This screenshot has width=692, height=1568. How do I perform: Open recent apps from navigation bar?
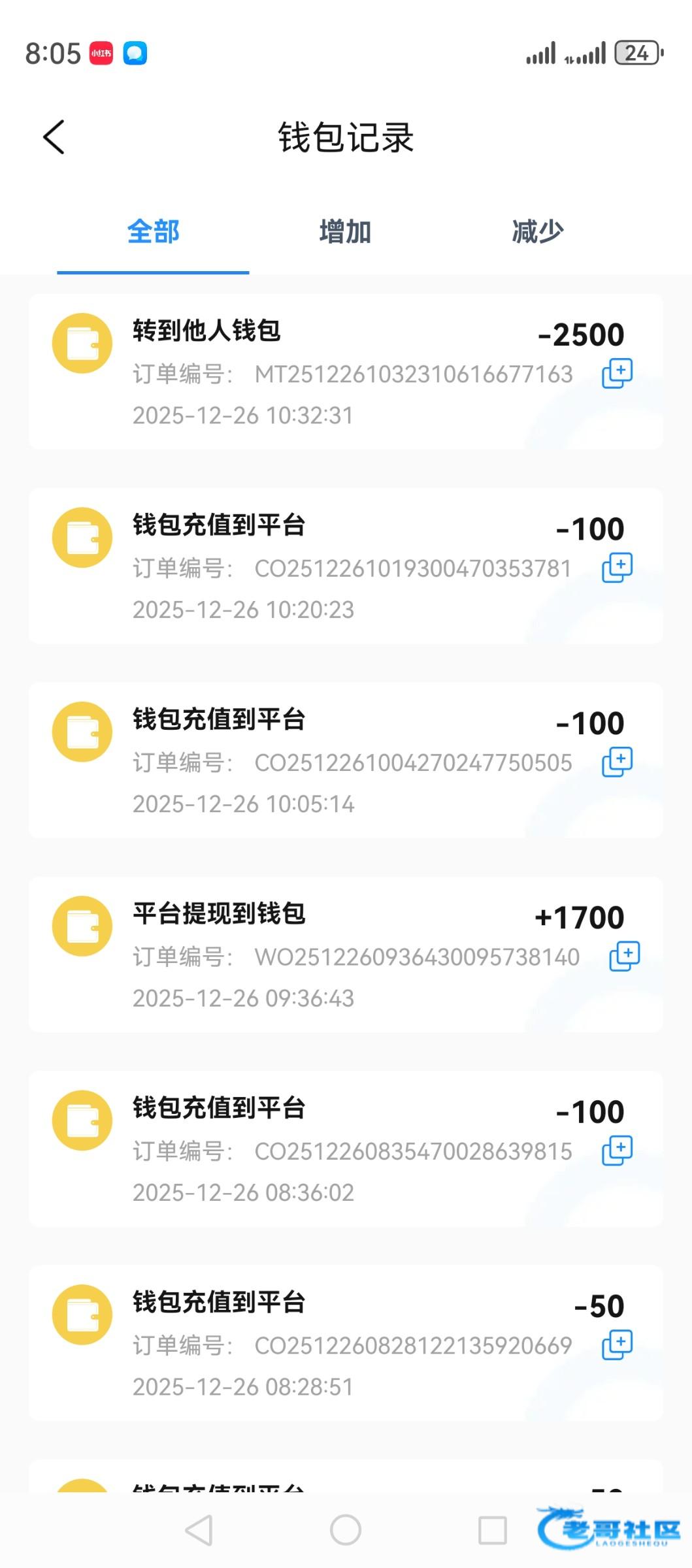[492, 1530]
